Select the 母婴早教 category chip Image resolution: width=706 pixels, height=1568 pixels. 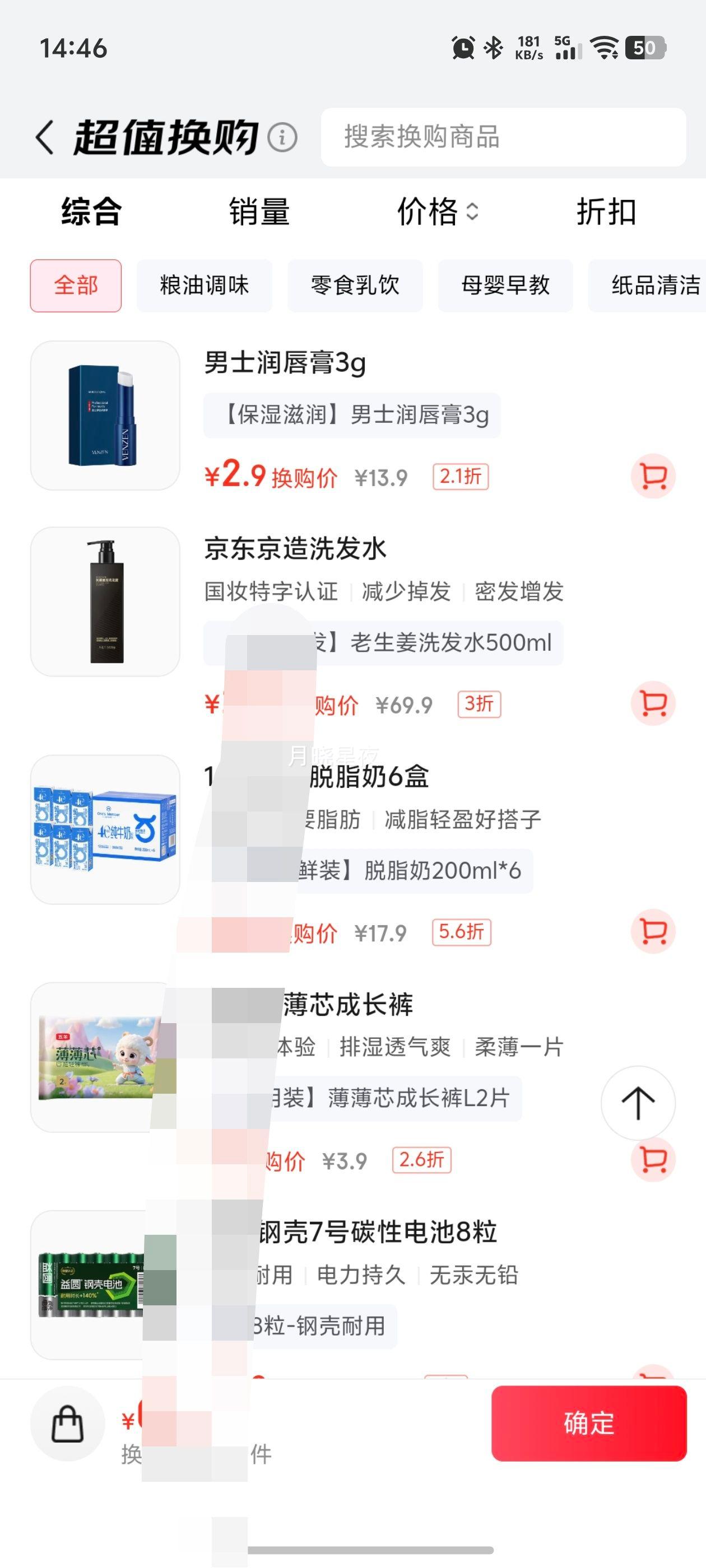point(505,286)
